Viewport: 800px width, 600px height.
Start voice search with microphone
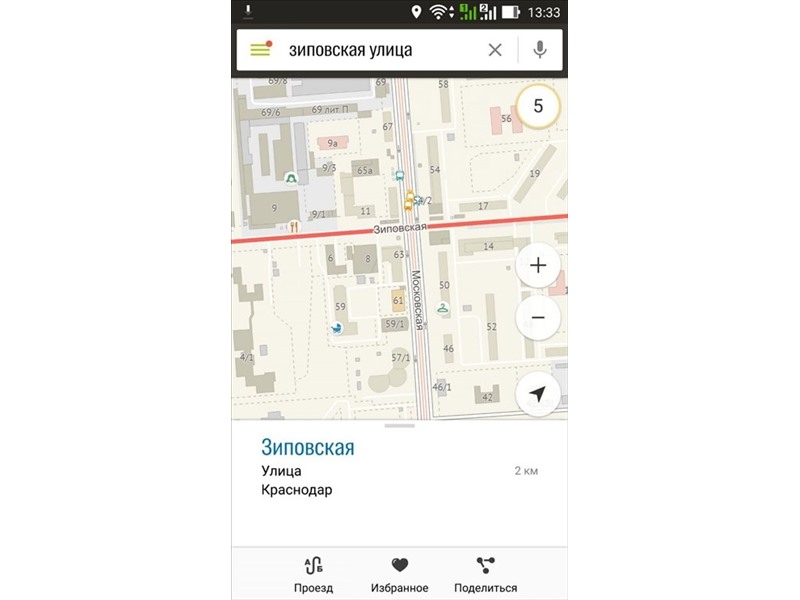[x=540, y=49]
